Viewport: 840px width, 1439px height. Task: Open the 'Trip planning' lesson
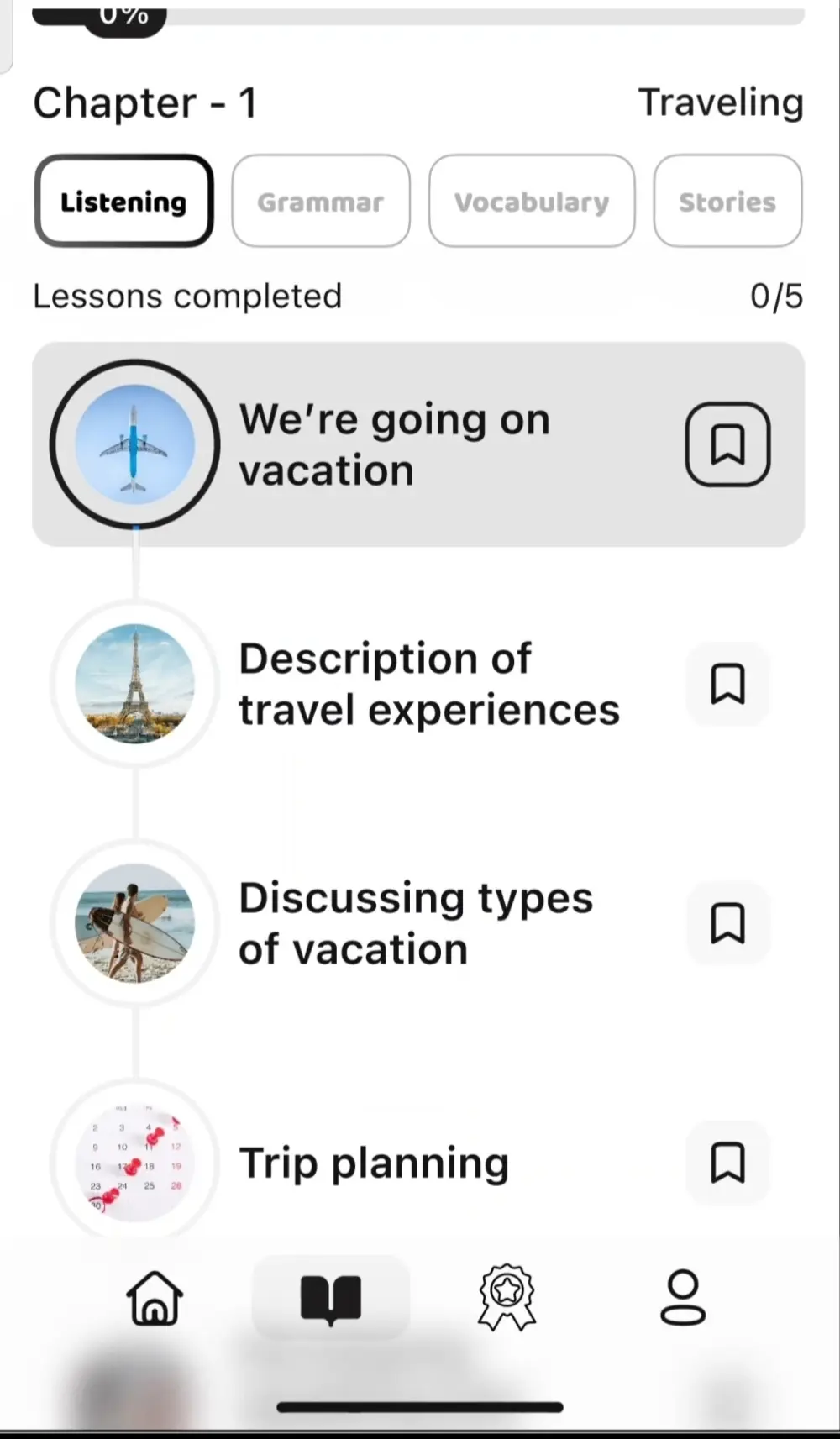(x=375, y=1163)
